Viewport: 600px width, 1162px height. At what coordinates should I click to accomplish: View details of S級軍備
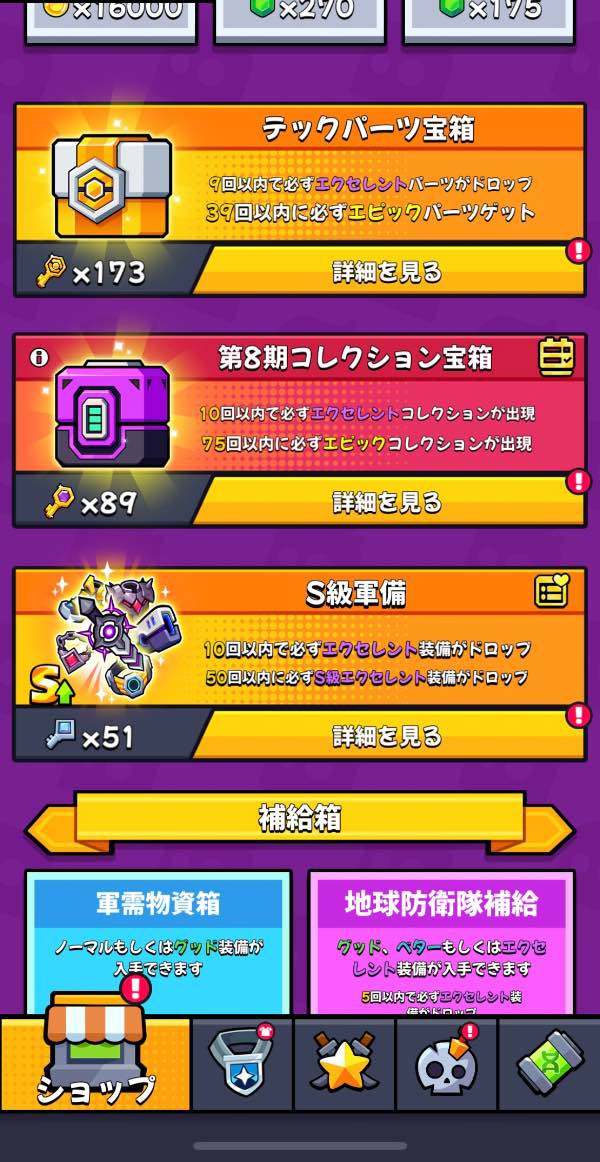coord(387,737)
